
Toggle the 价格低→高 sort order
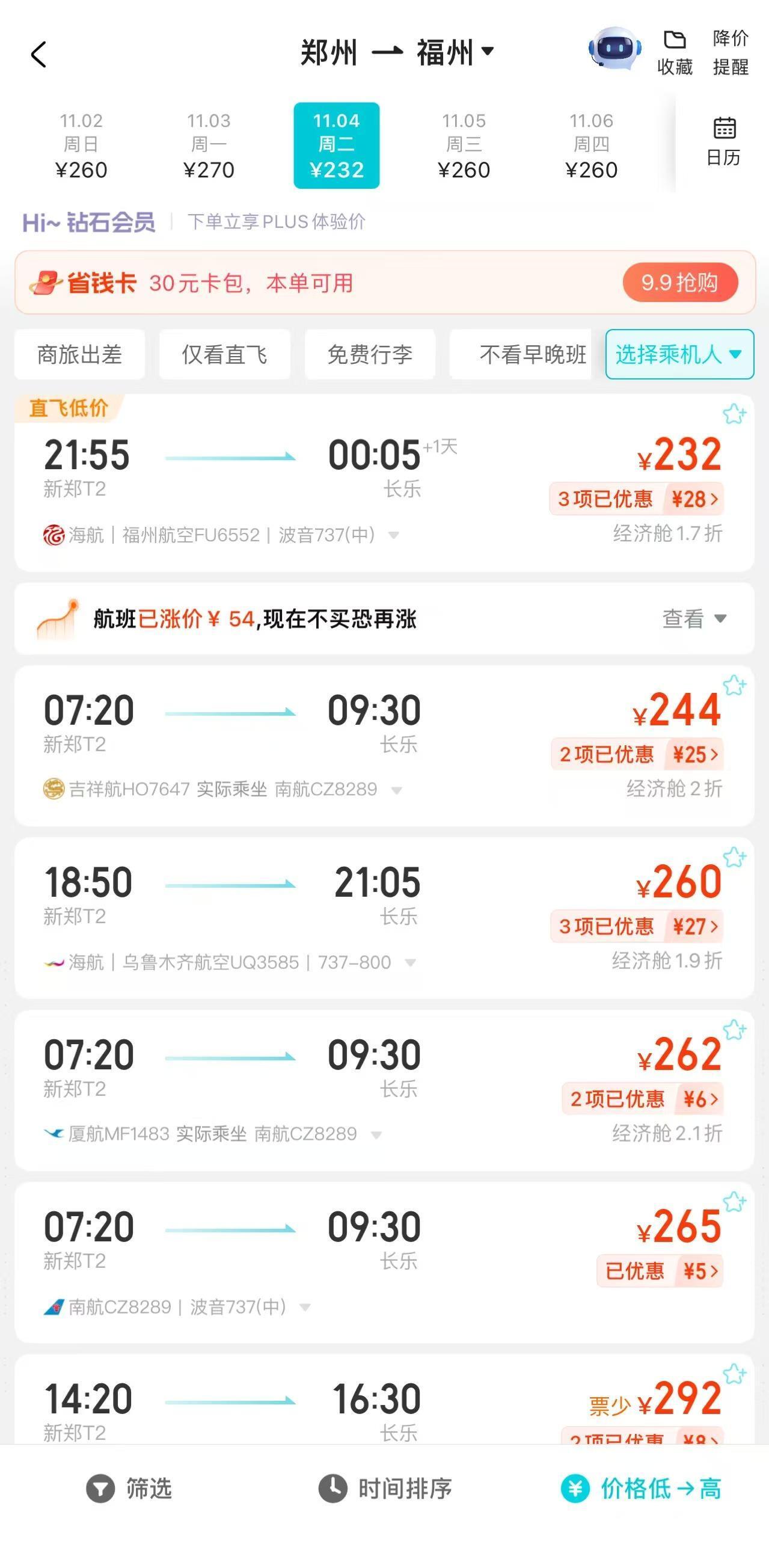click(x=642, y=1489)
